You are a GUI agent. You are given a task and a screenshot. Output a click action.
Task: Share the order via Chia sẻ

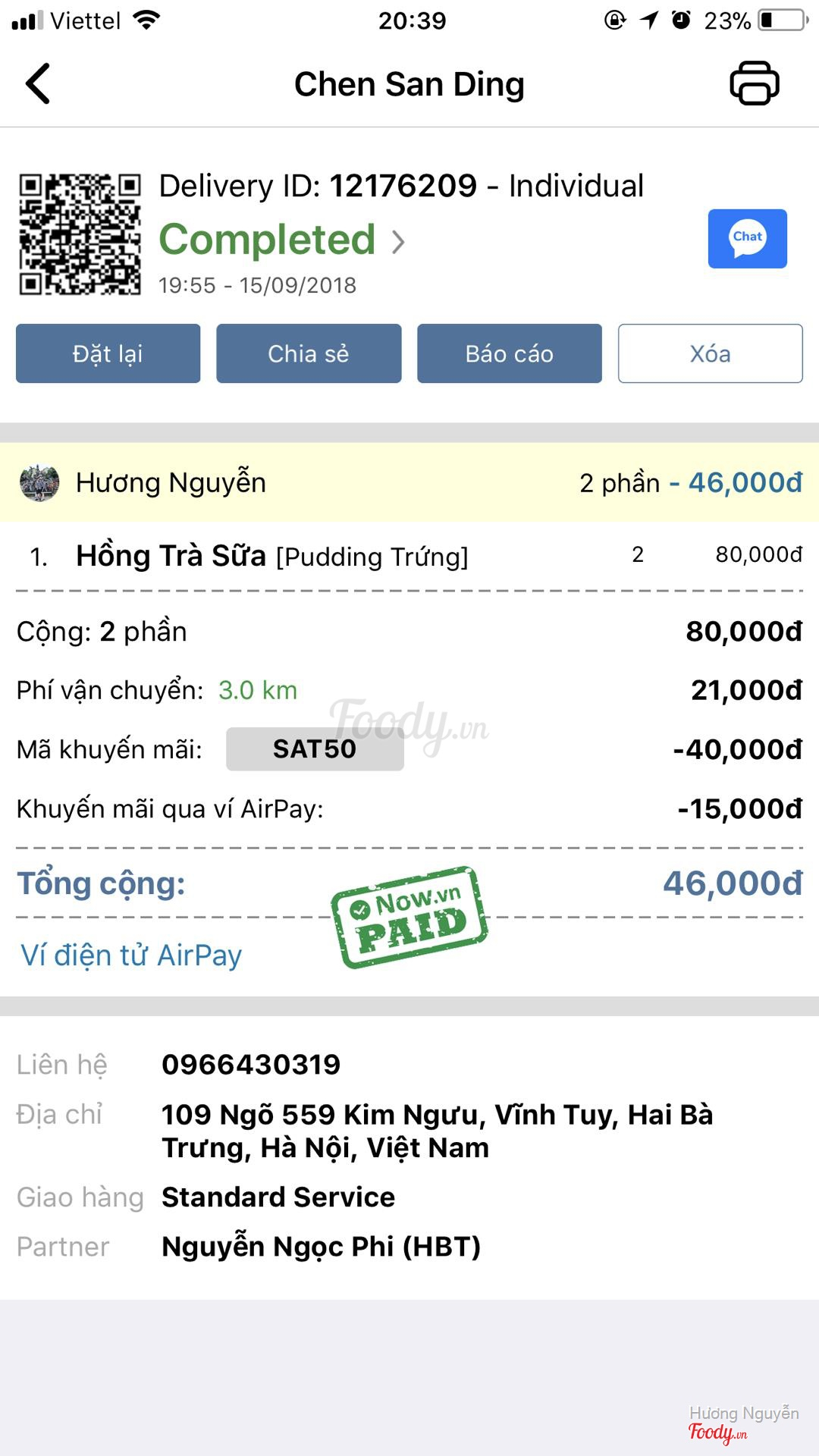[309, 353]
